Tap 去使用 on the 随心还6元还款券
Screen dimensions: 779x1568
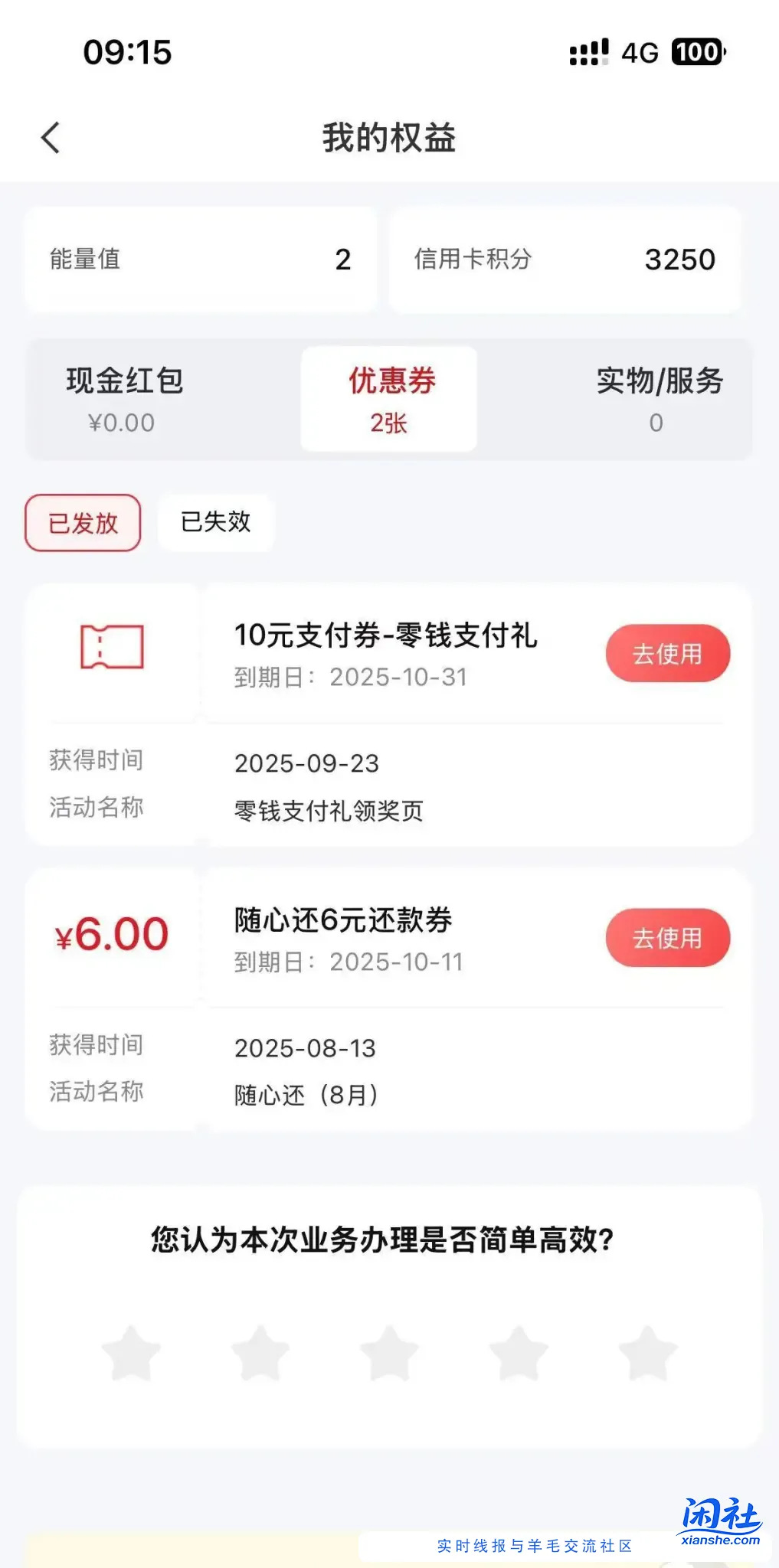coord(667,936)
